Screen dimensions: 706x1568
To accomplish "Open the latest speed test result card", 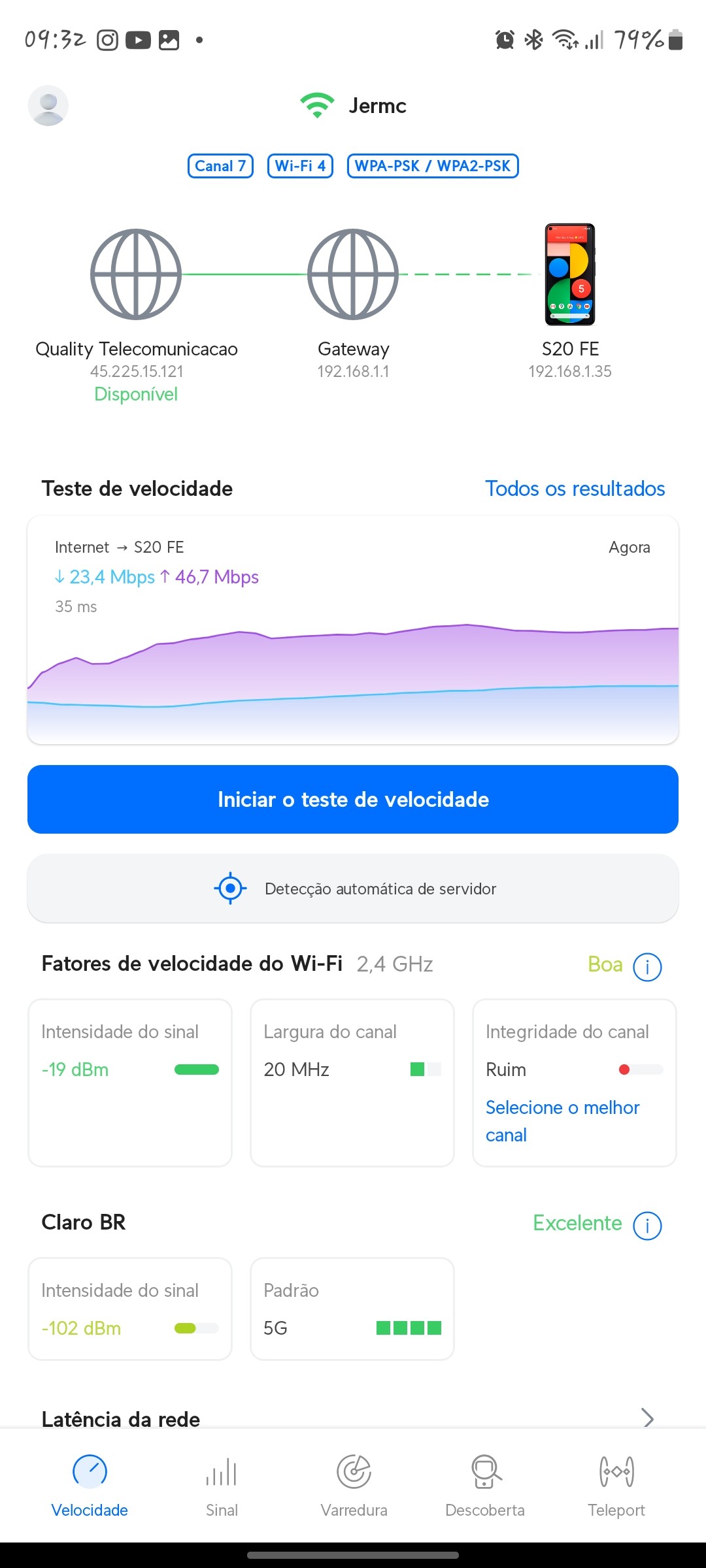I will pyautogui.click(x=353, y=629).
